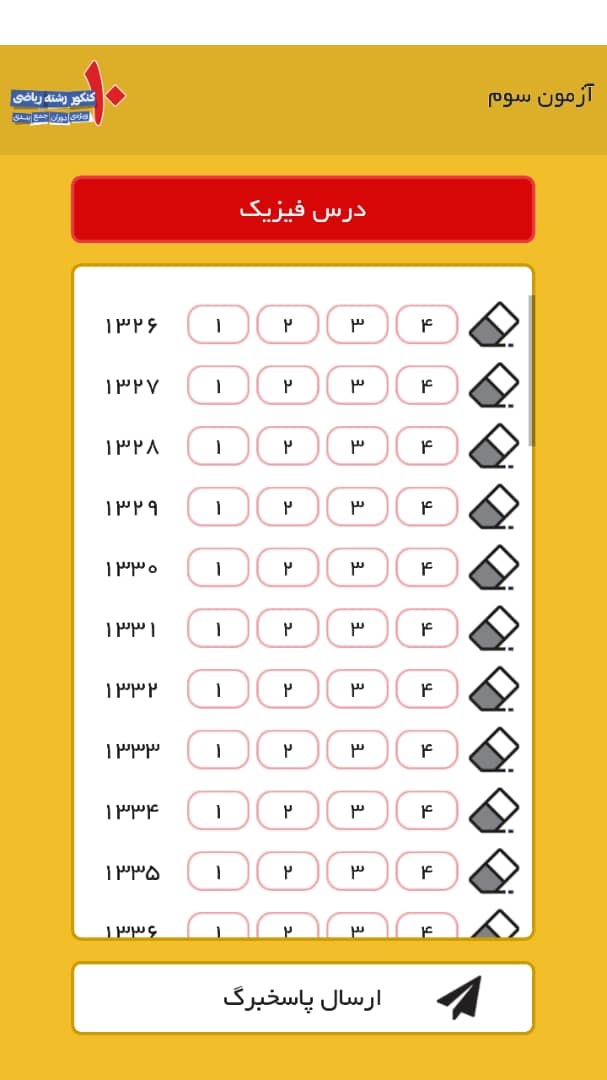Pick answer 3 for question 1329
Image resolution: width=607 pixels, height=1080 pixels.
(x=357, y=508)
